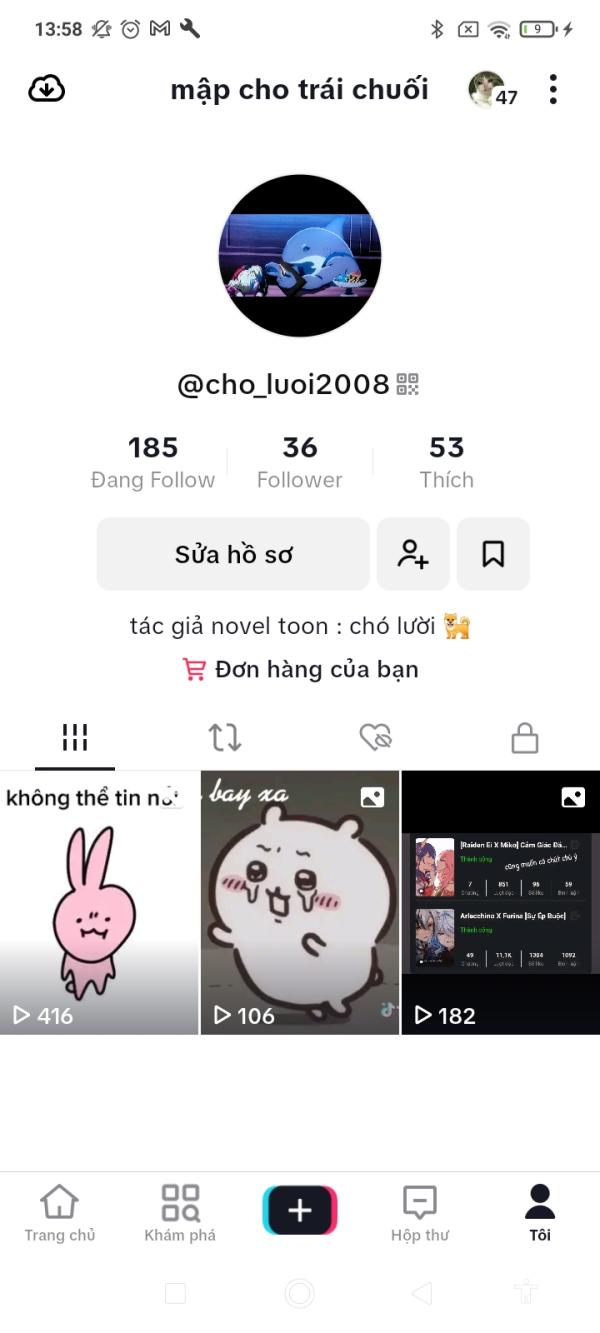This screenshot has height=1333, width=600.
Task: Open the Hộp thư inbox tab
Action: [420, 1213]
